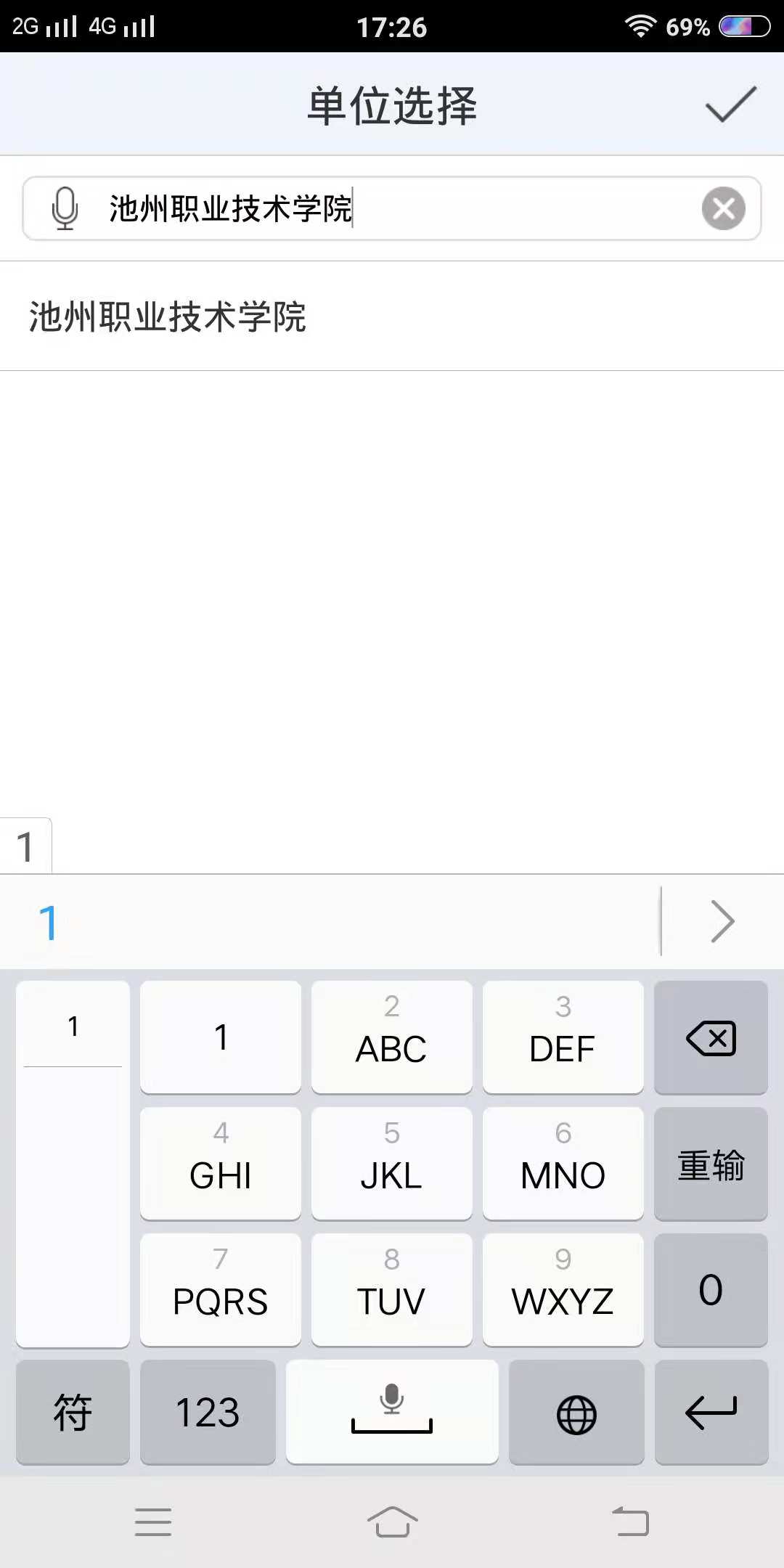
Task: Tap the 0 key on keyboard
Action: (x=710, y=1289)
